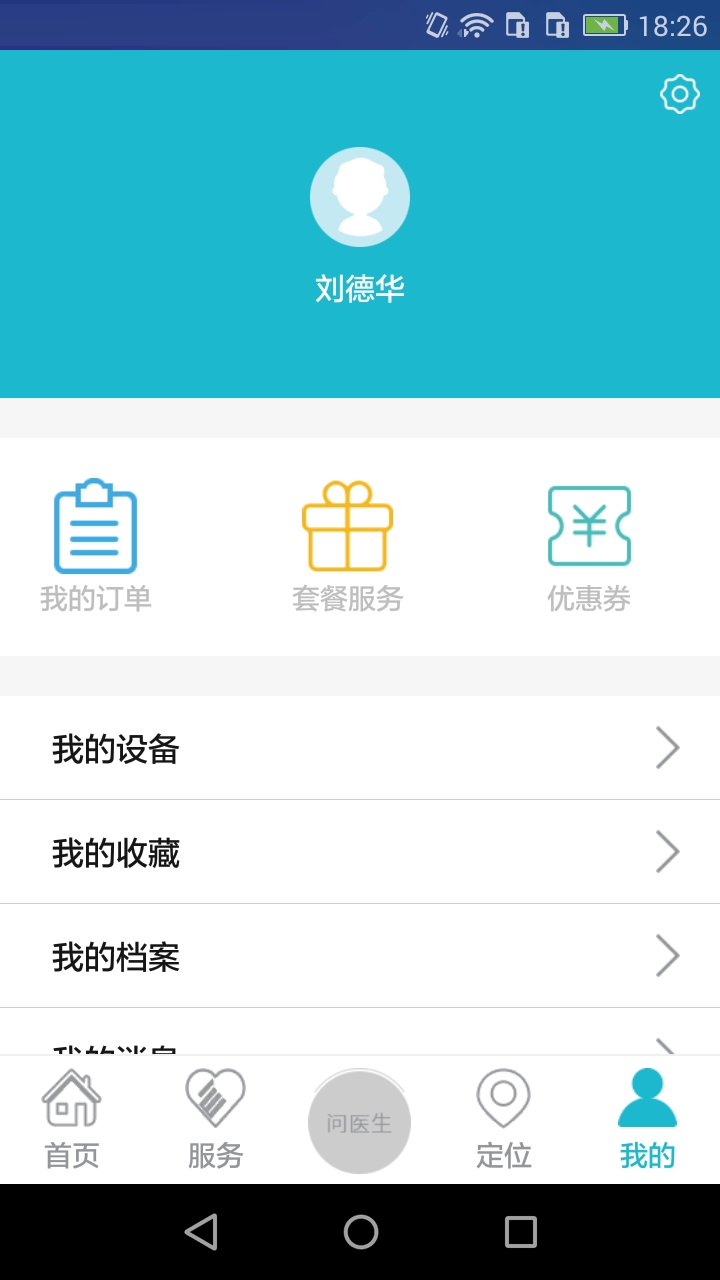Image resolution: width=720 pixels, height=1280 pixels.
Task: Expand the 我的档案 row chevron
Action: pyautogui.click(x=667, y=955)
